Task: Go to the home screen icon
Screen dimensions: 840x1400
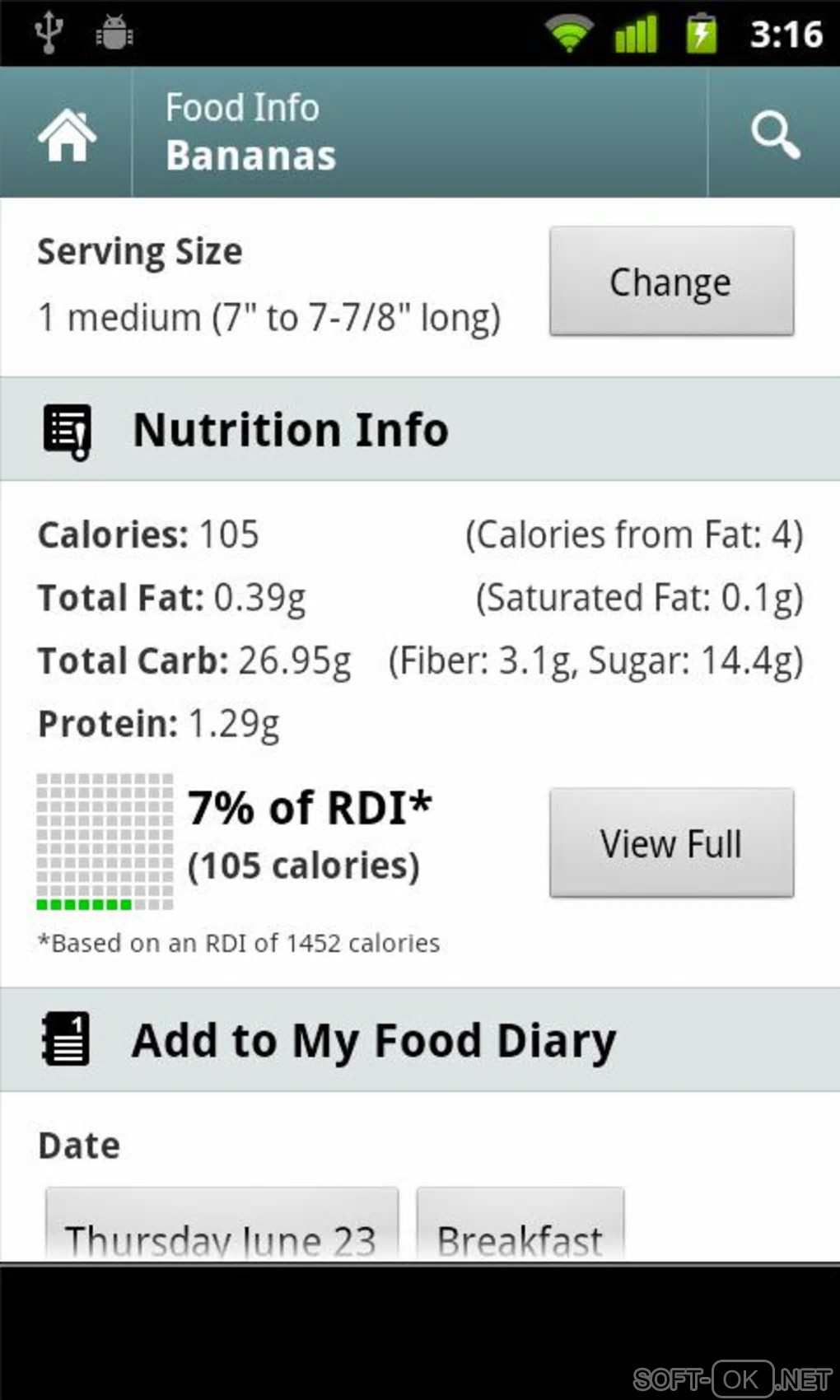Action: point(67,134)
